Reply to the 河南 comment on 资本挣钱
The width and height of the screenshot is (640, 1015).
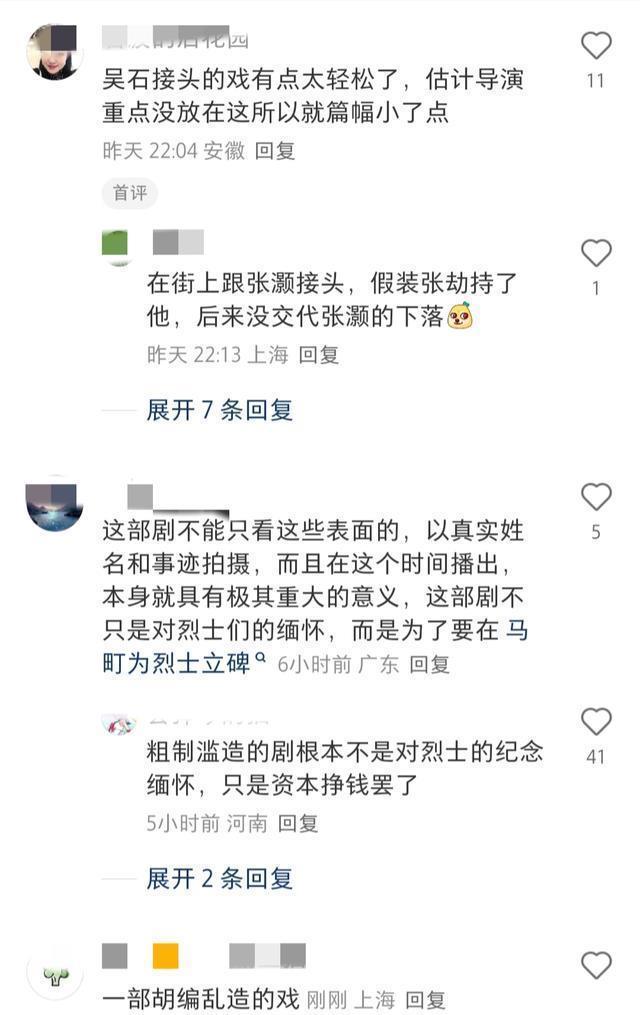tap(297, 824)
